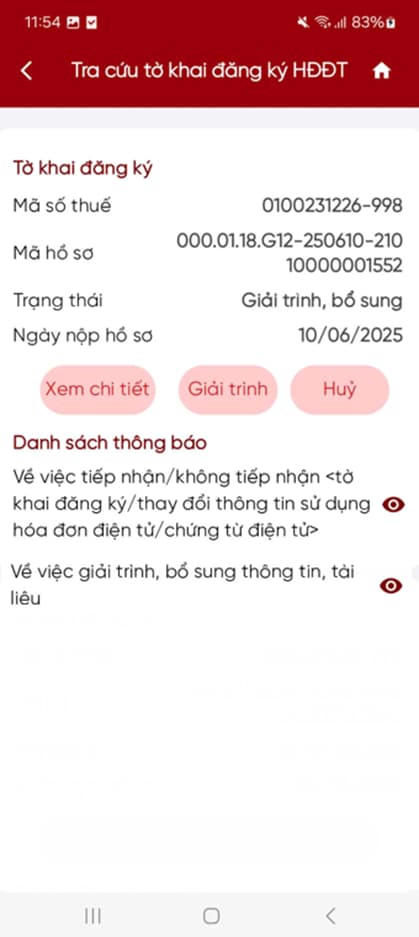This screenshot has height=937, width=419.
Task: Select the Giải trình button
Action: point(228,390)
